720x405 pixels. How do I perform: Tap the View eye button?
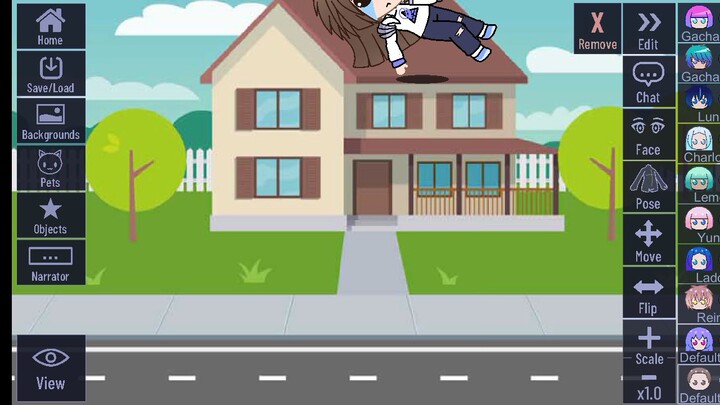[50, 367]
